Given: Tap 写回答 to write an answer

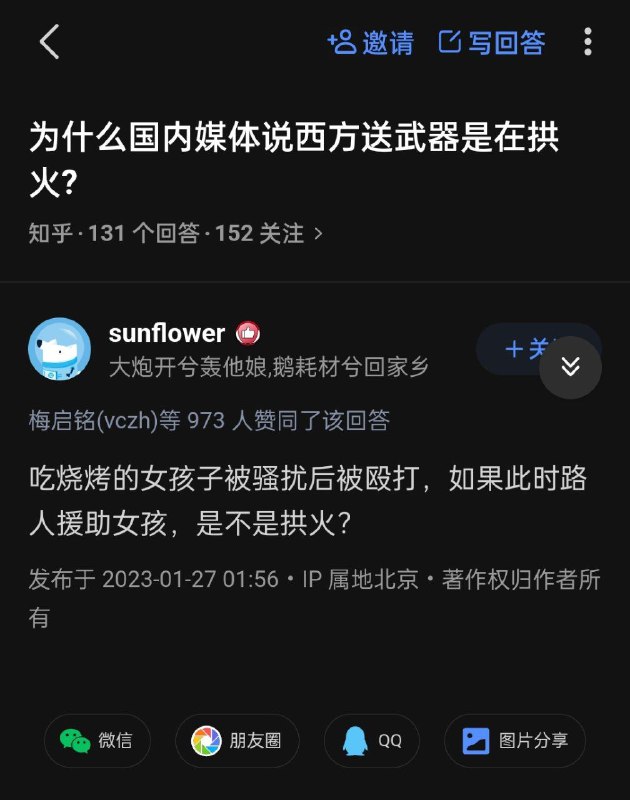Looking at the screenshot, I should pyautogui.click(x=492, y=42).
